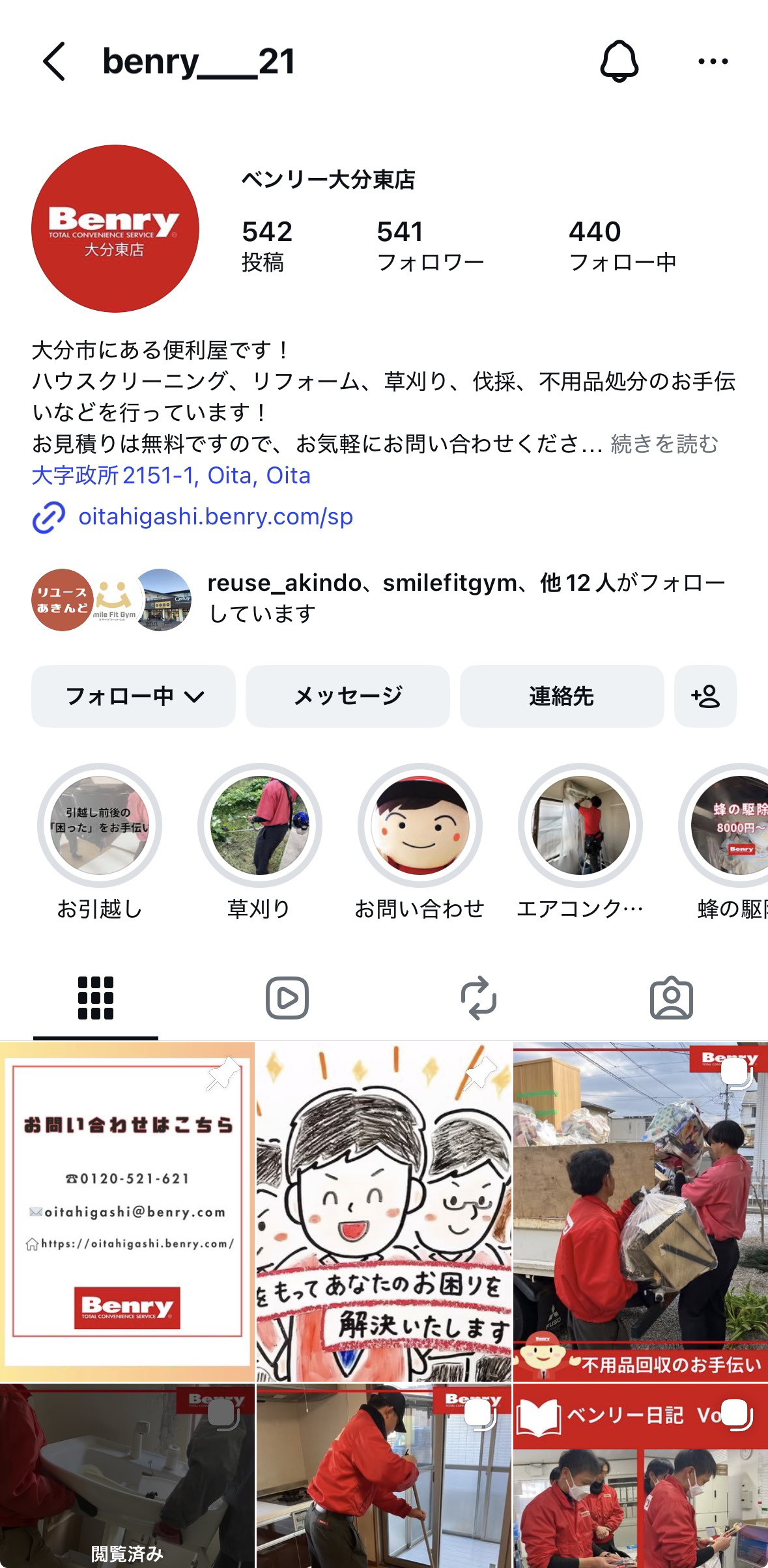Switch to the reposts tab
Image resolution: width=768 pixels, height=1568 pixels.
[479, 998]
